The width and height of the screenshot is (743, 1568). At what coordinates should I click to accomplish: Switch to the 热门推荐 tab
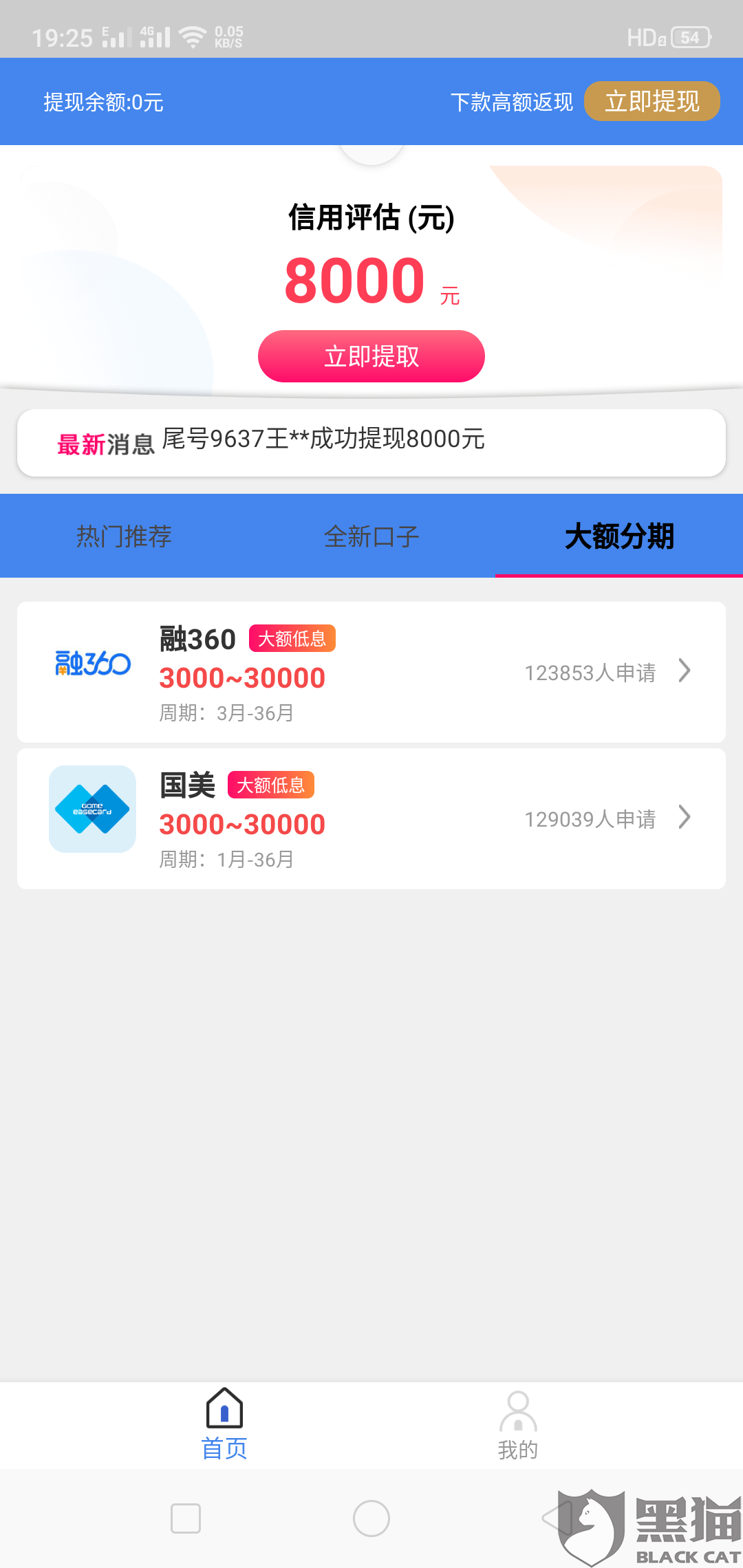tap(124, 536)
